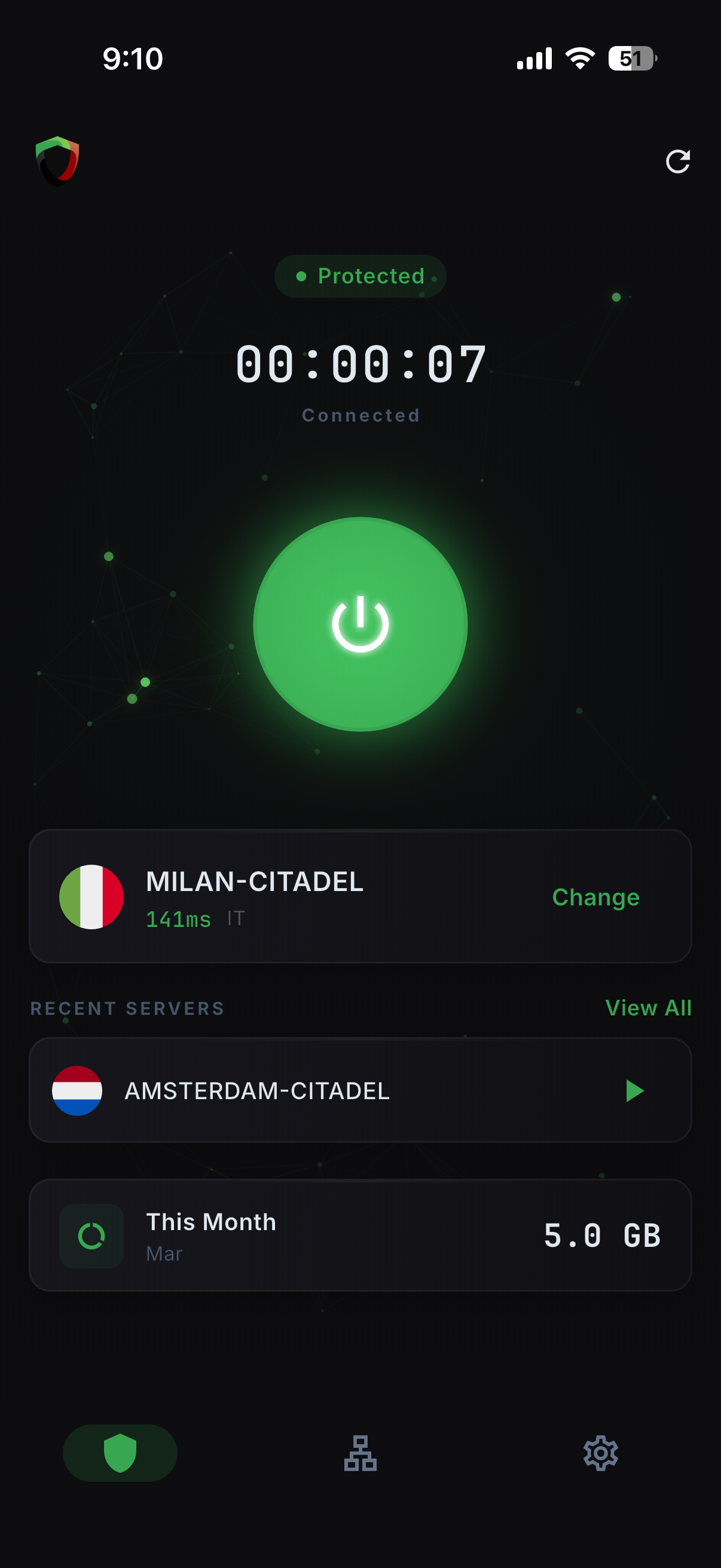Expand all recent servers via View All
Image resolution: width=721 pixels, height=1568 pixels.
coord(649,1008)
